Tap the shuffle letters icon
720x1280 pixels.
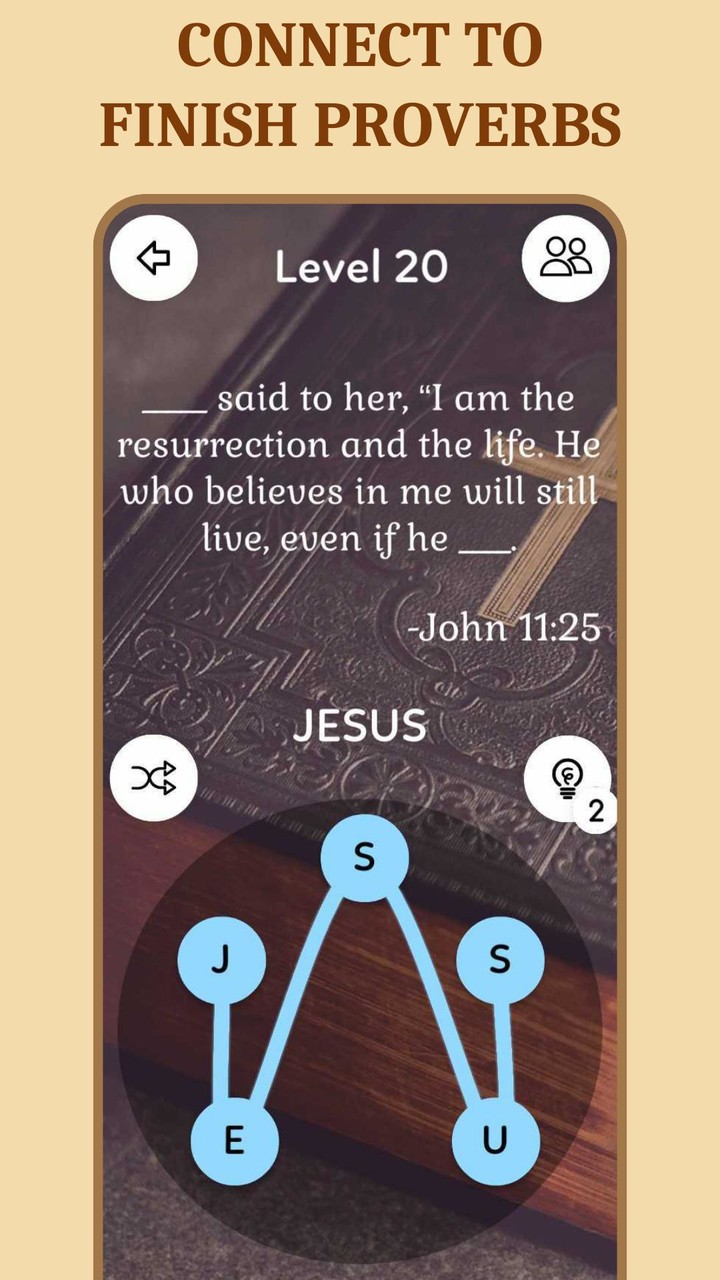click(x=152, y=777)
